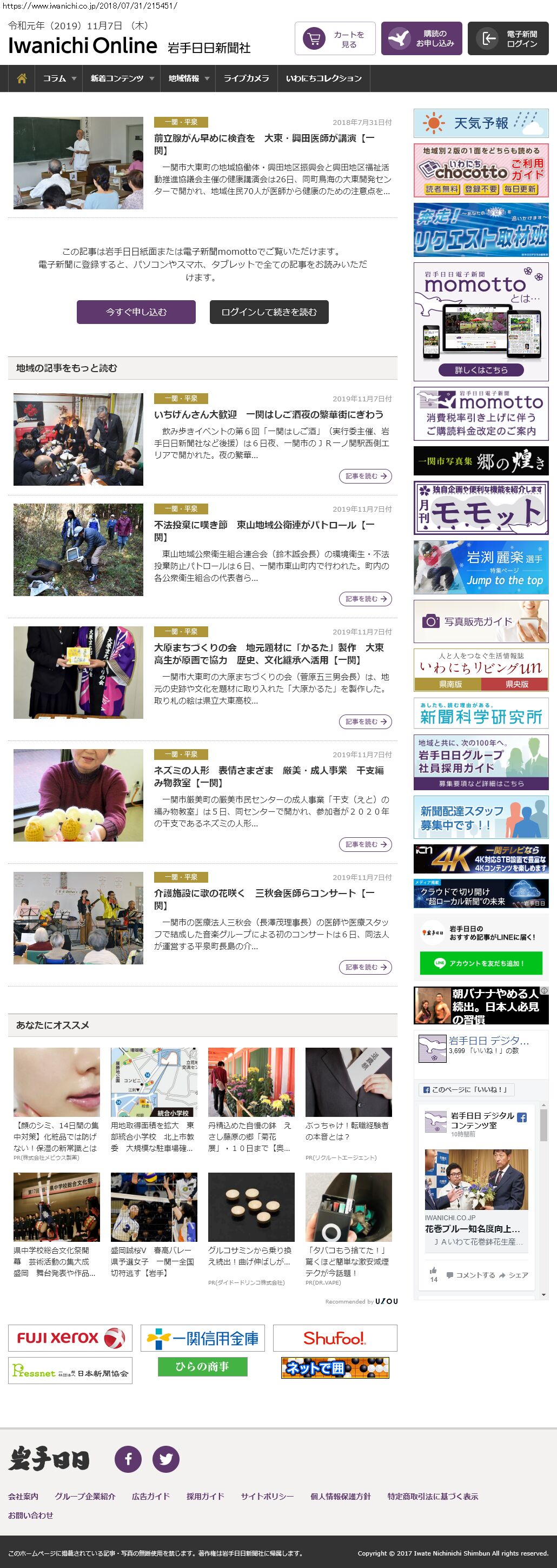The height and width of the screenshot is (1568, 557).
Task: Visit the Twitter page from the footer
Action: click(165, 1459)
